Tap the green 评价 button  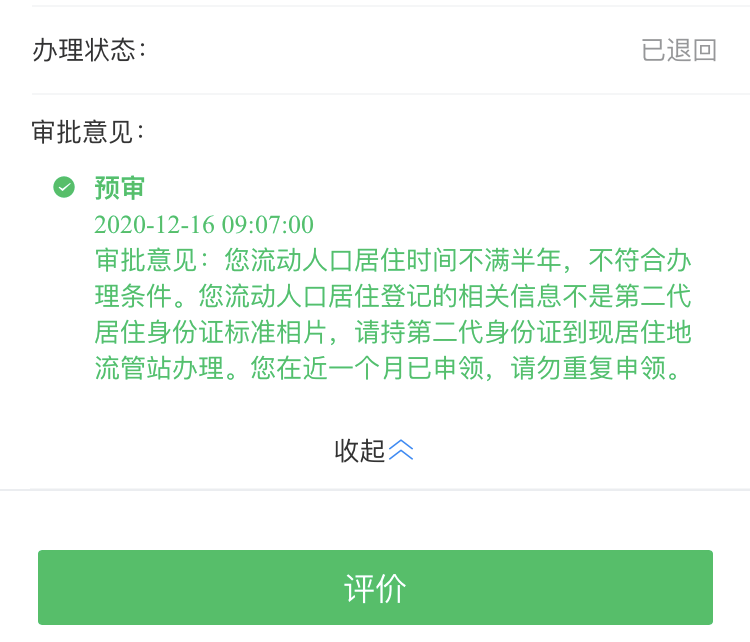(x=375, y=588)
